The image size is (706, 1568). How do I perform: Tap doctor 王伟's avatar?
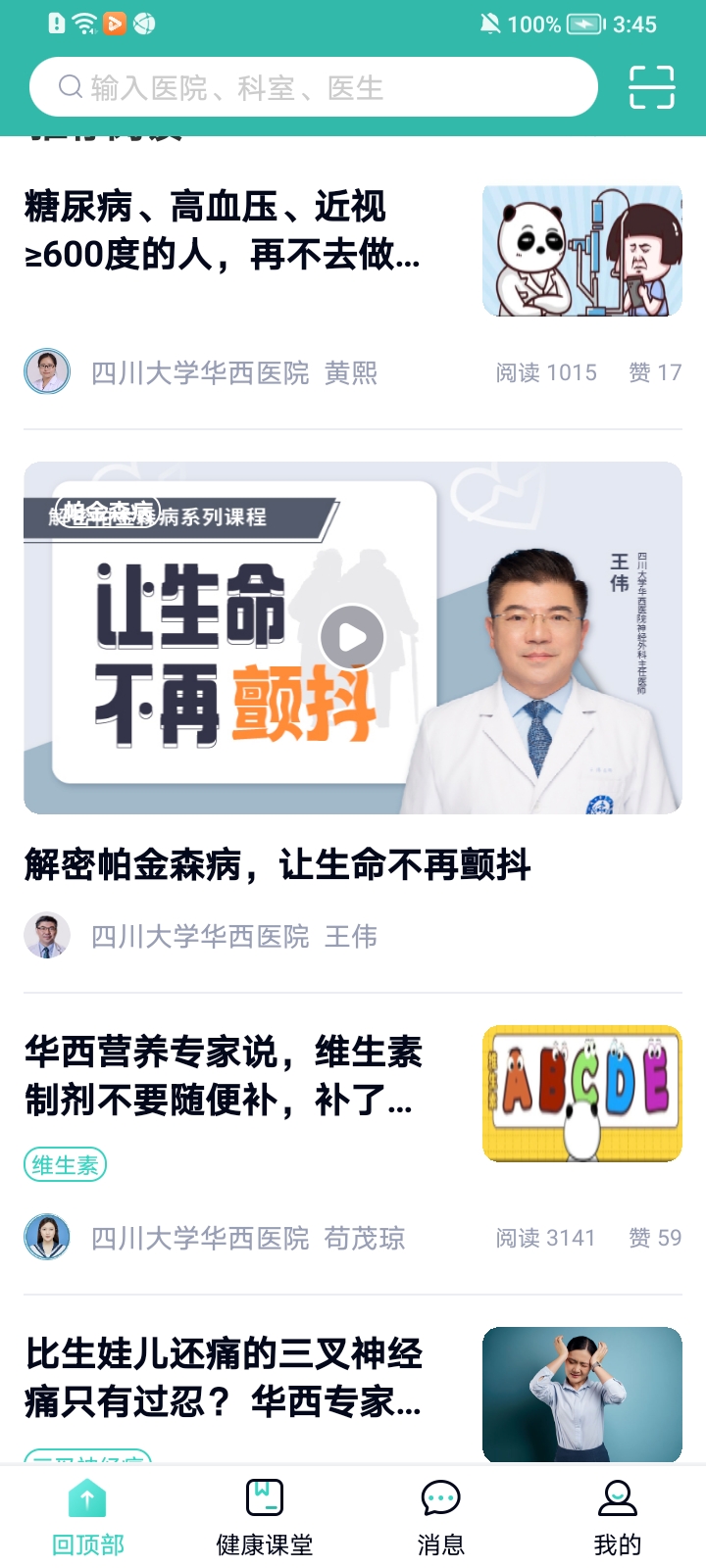pyautogui.click(x=46, y=935)
